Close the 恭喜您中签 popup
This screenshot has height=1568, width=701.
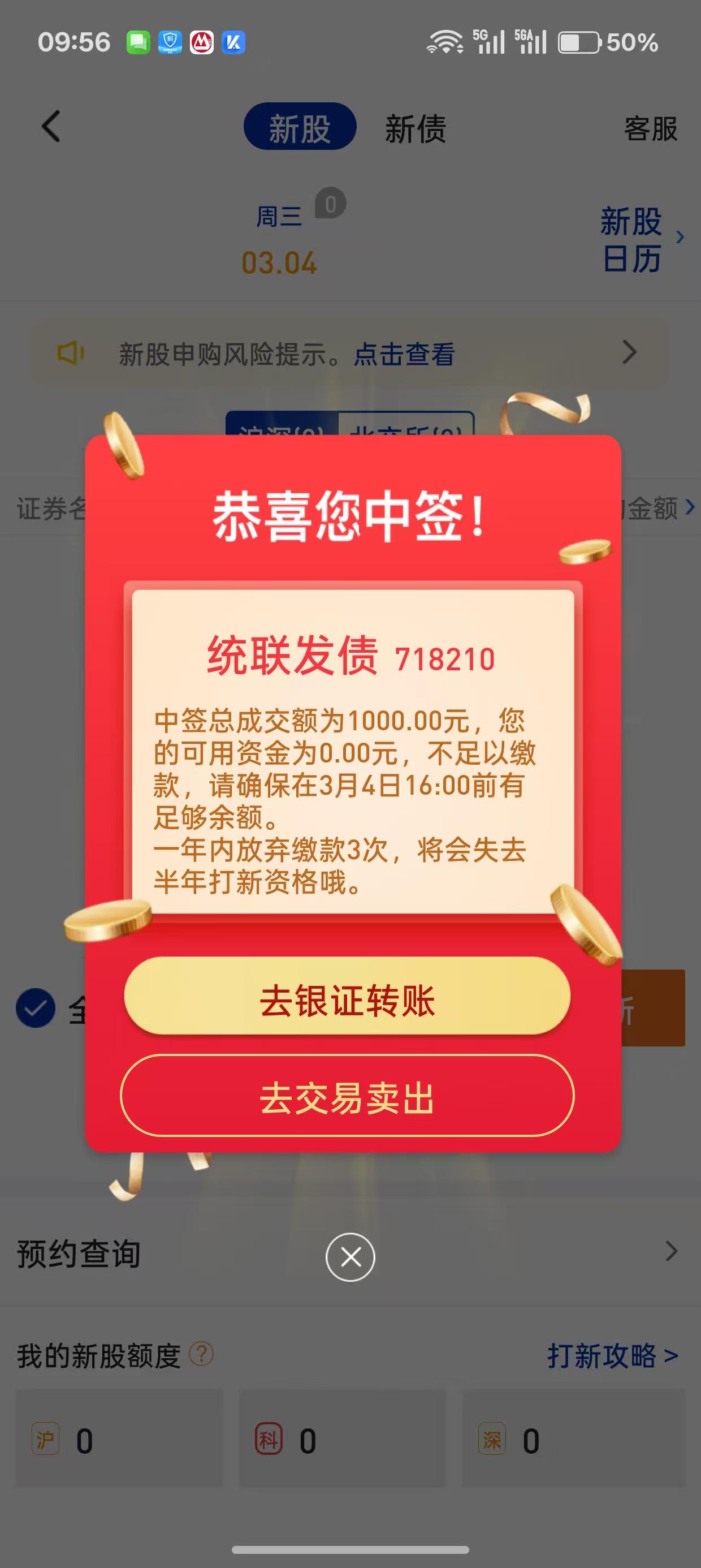[350, 1256]
